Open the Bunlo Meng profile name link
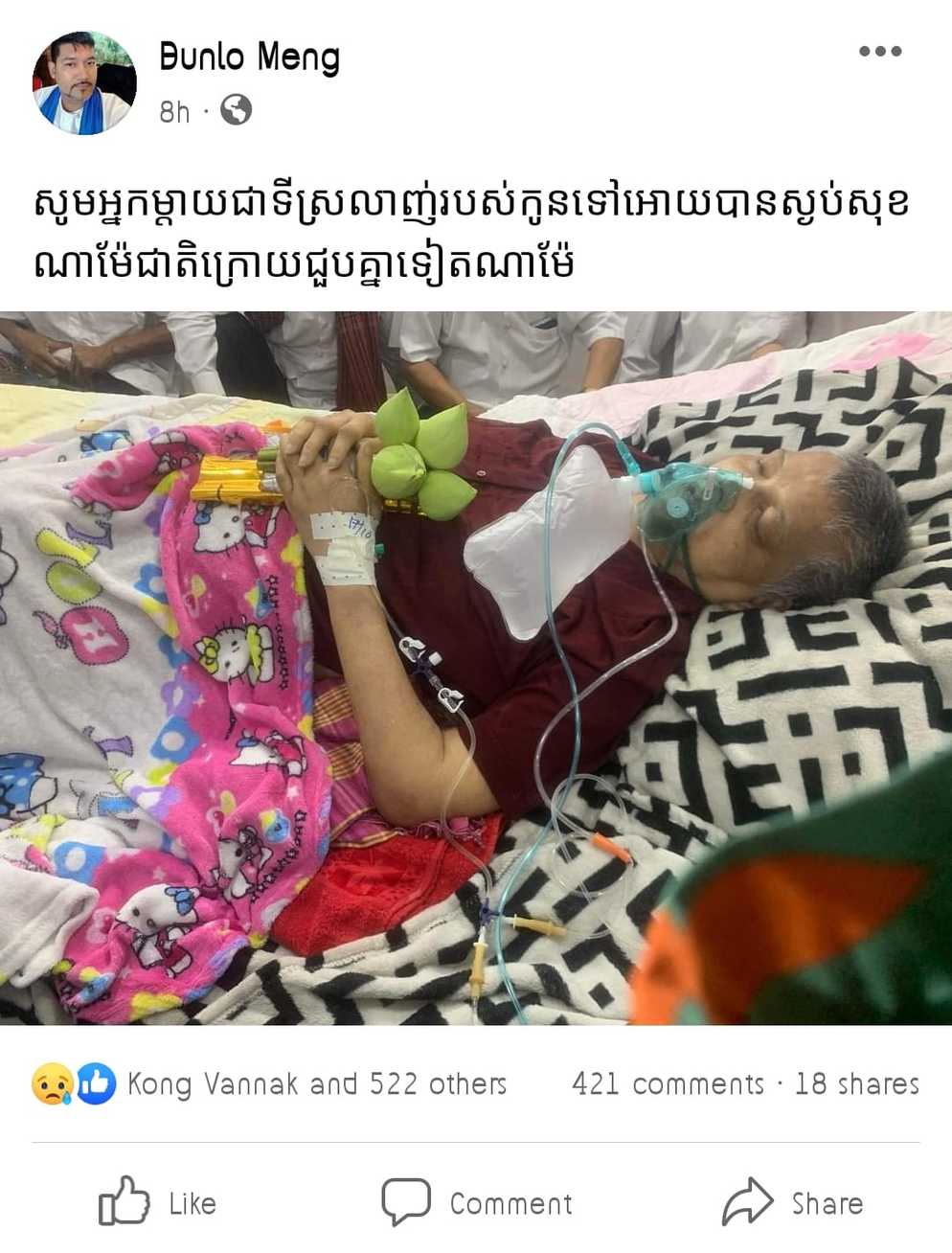This screenshot has height=1253, width=952. tap(249, 57)
